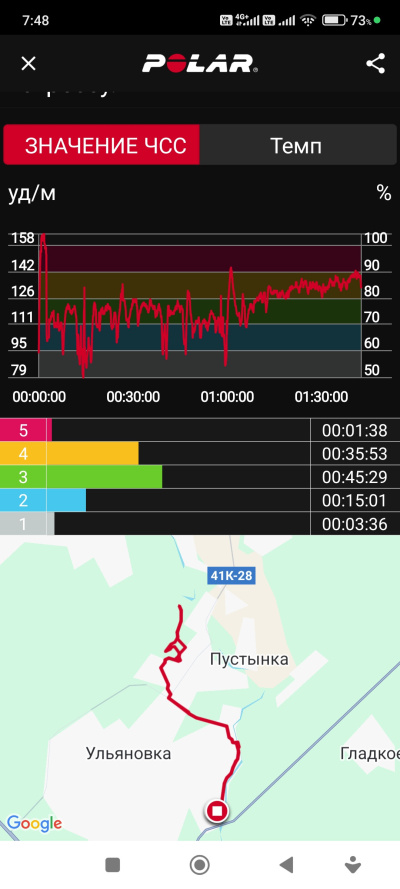The width and height of the screenshot is (400, 889).
Task: Close the training summary
Action: pyautogui.click(x=28, y=64)
